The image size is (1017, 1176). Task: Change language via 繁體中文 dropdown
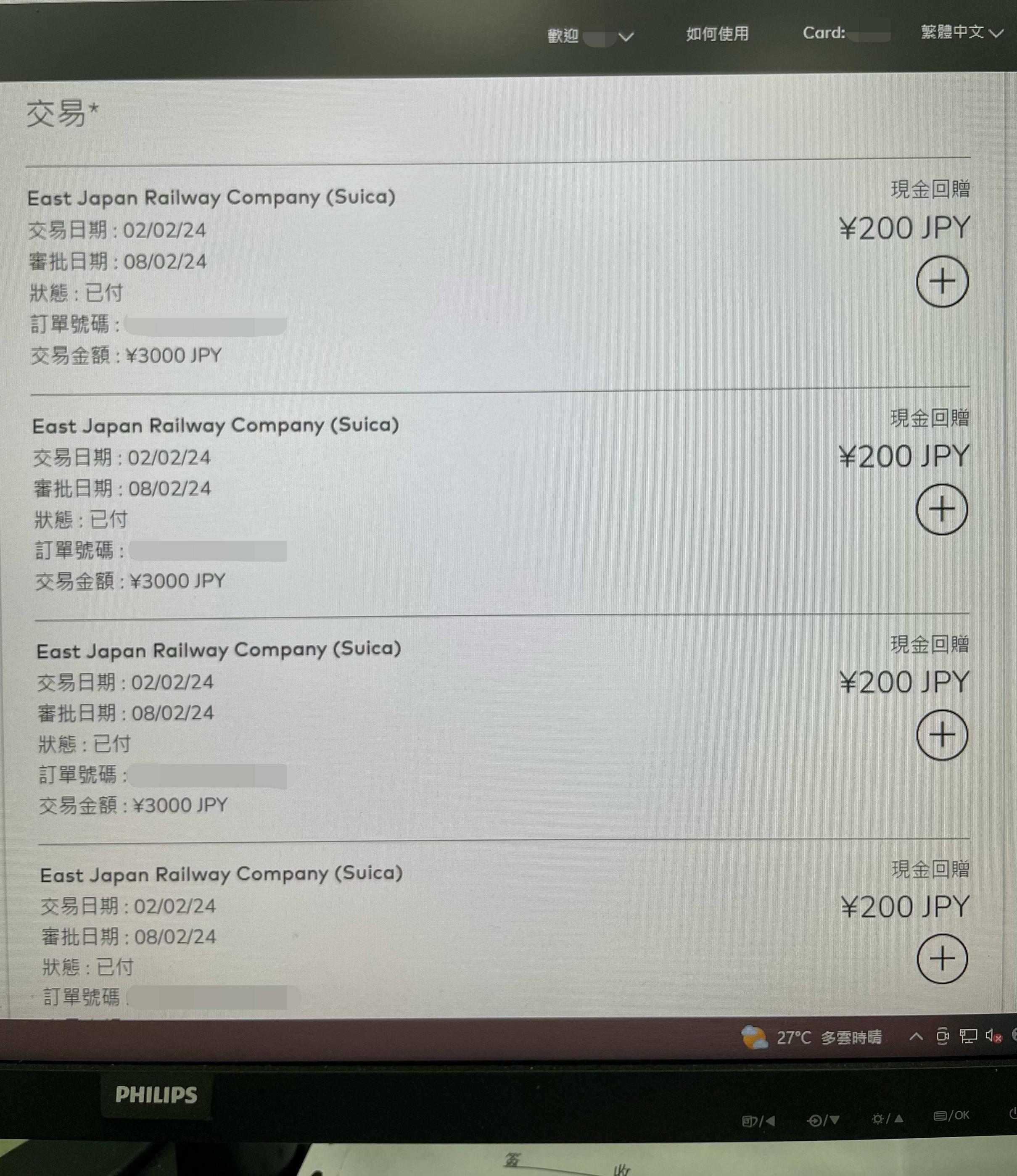[x=961, y=32]
